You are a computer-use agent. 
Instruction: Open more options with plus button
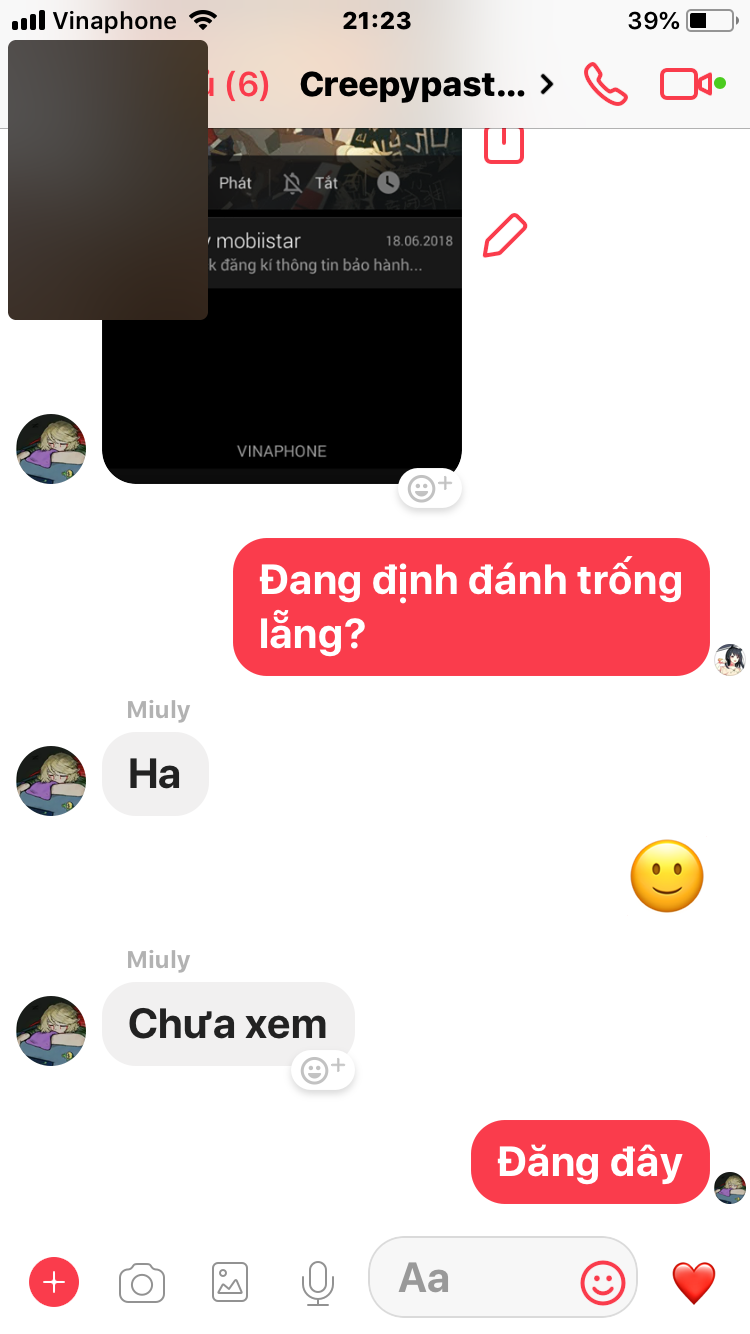(54, 1282)
